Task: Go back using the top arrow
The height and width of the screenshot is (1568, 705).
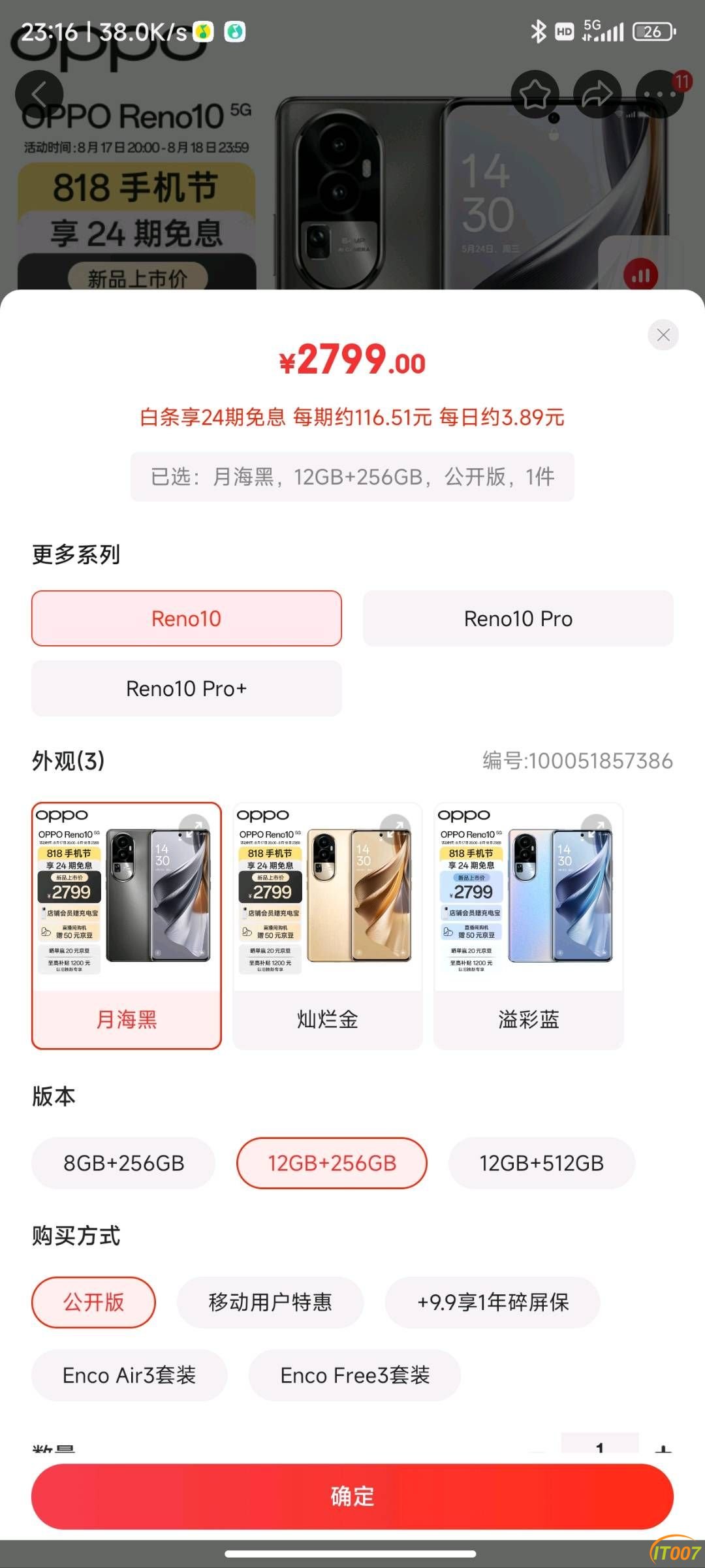Action: [39, 94]
